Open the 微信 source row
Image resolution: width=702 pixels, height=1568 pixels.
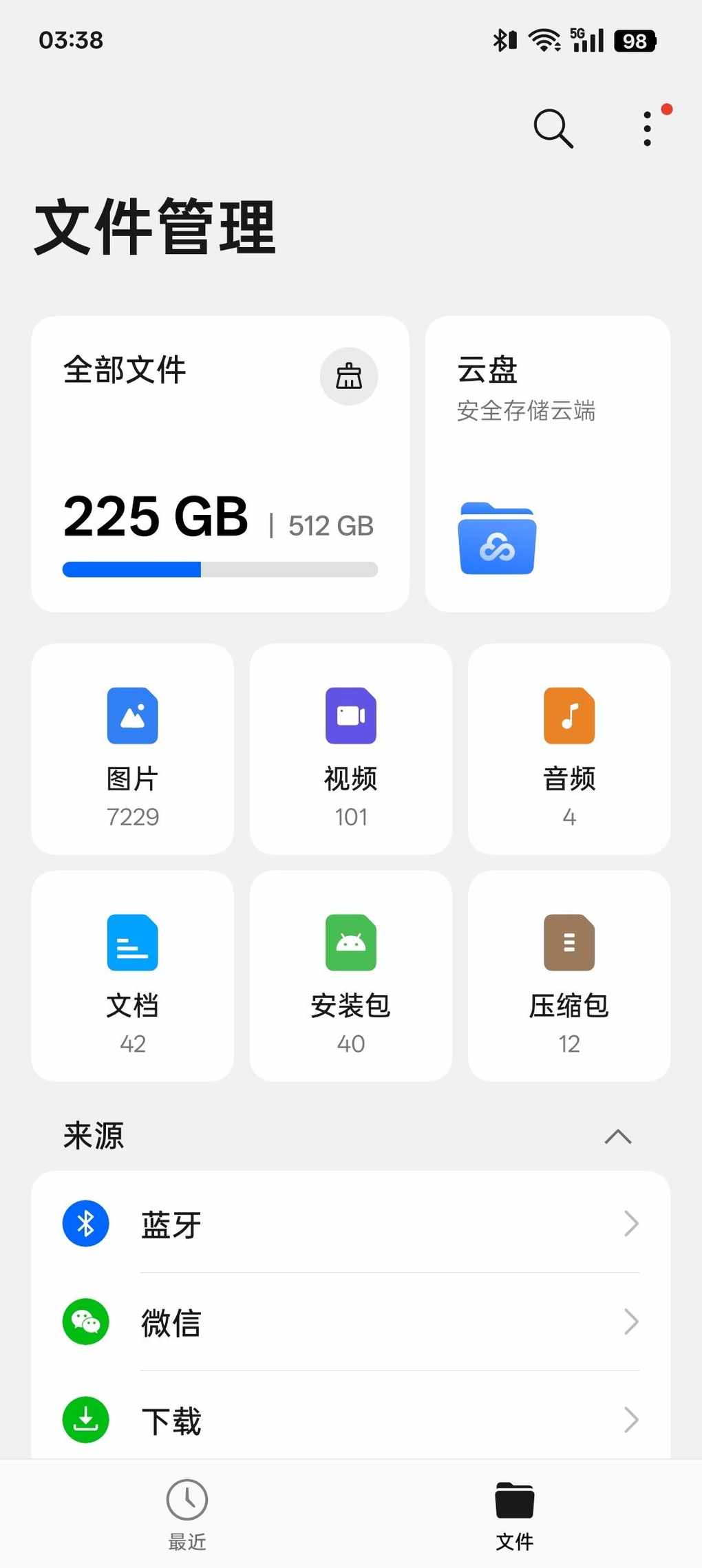coord(351,1322)
